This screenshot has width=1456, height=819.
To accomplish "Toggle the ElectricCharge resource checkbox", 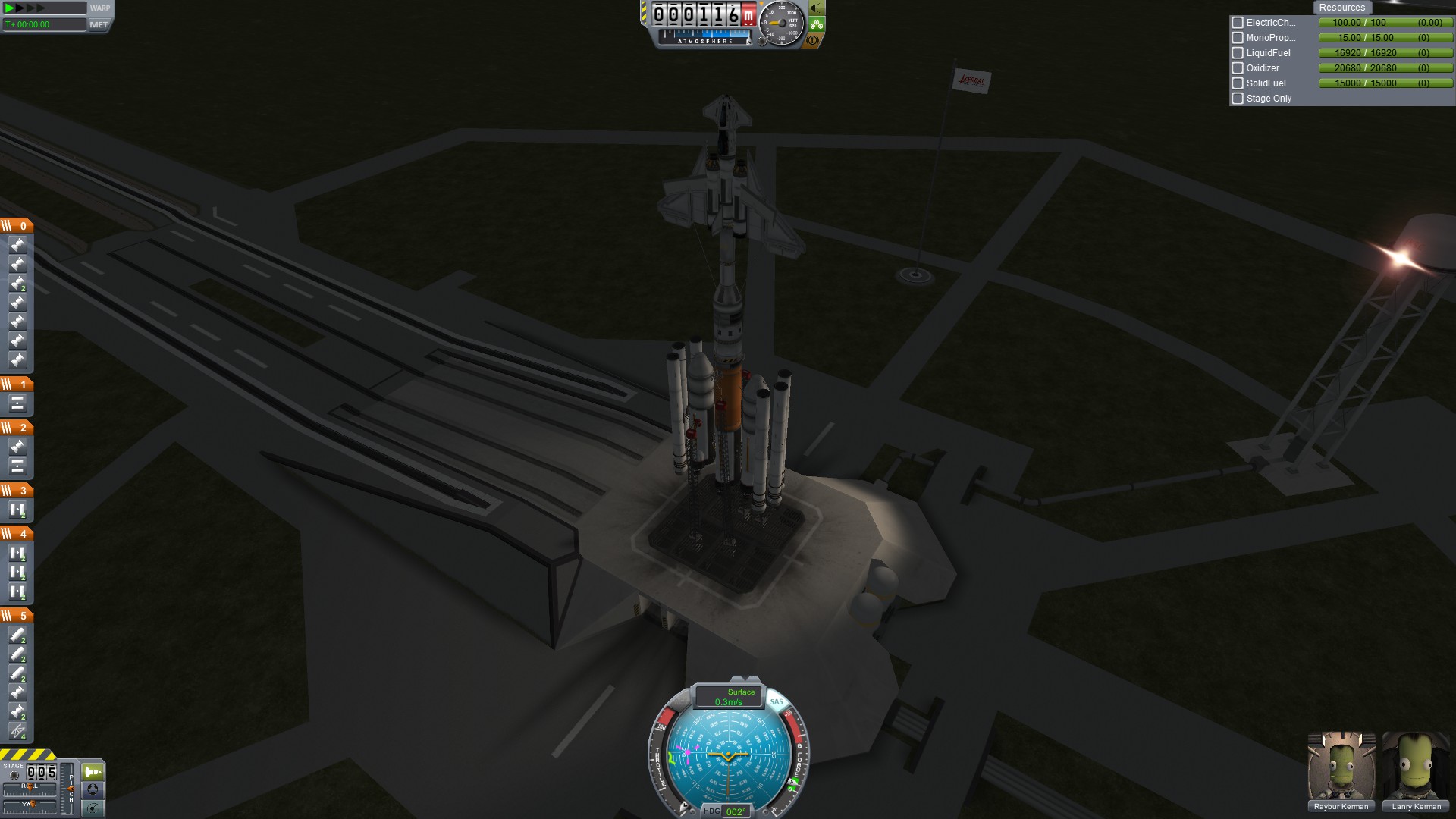I will (1238, 23).
